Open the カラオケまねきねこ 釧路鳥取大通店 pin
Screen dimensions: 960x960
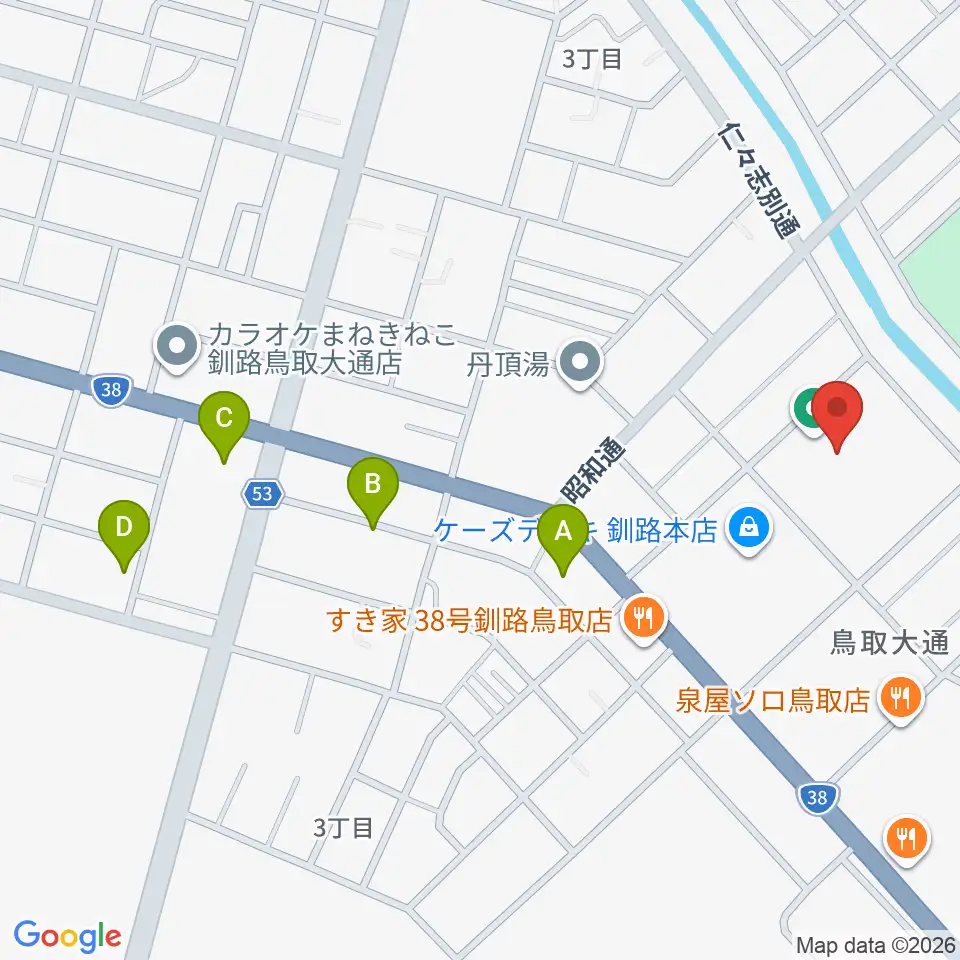point(178,348)
